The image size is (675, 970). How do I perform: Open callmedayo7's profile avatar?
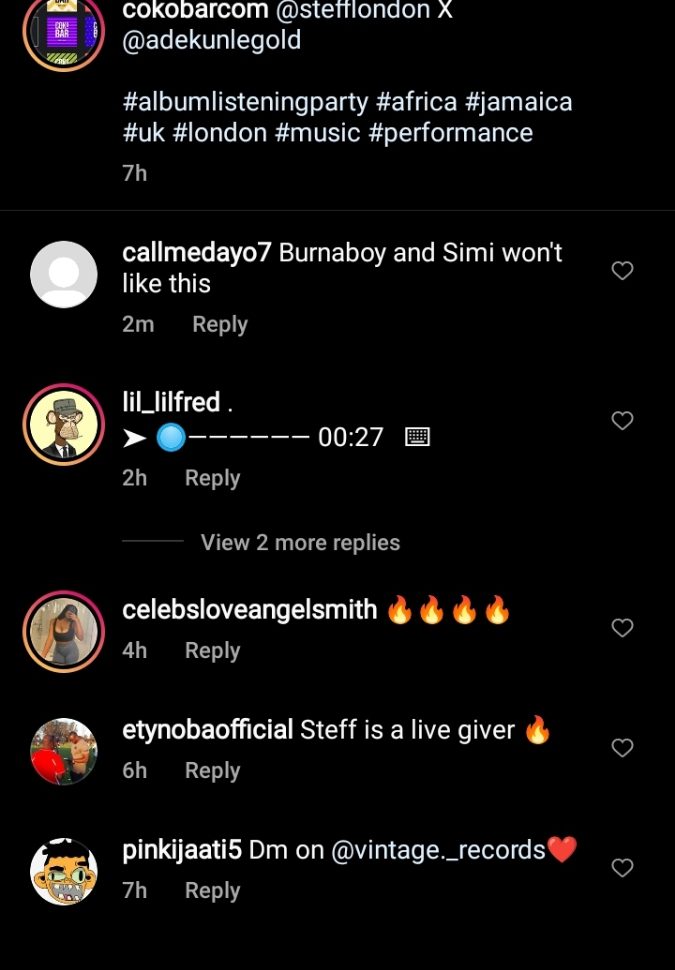click(64, 274)
